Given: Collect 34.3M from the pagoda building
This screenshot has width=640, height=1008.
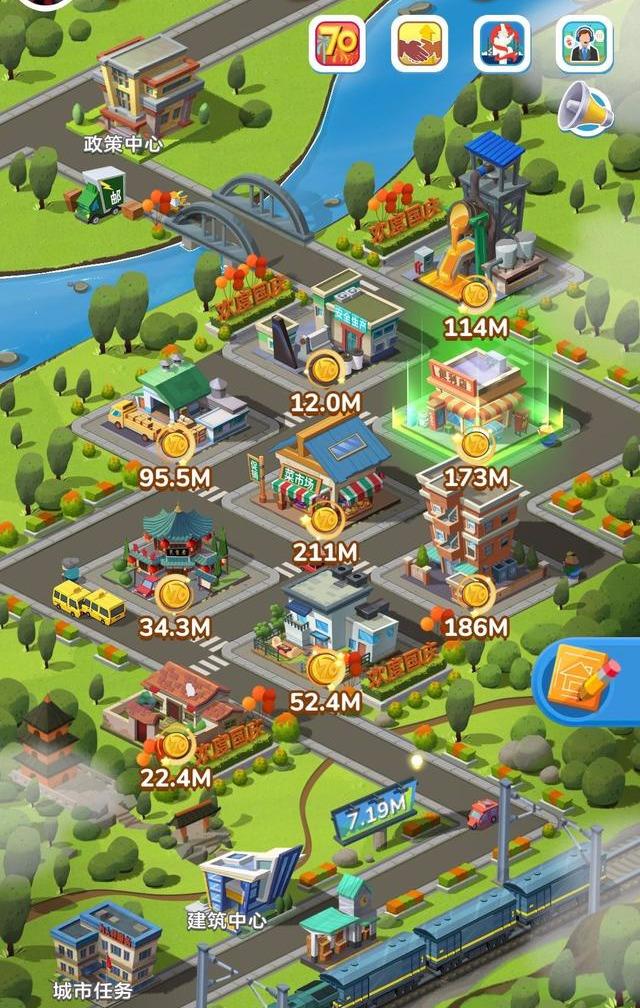Looking at the screenshot, I should click(173, 594).
